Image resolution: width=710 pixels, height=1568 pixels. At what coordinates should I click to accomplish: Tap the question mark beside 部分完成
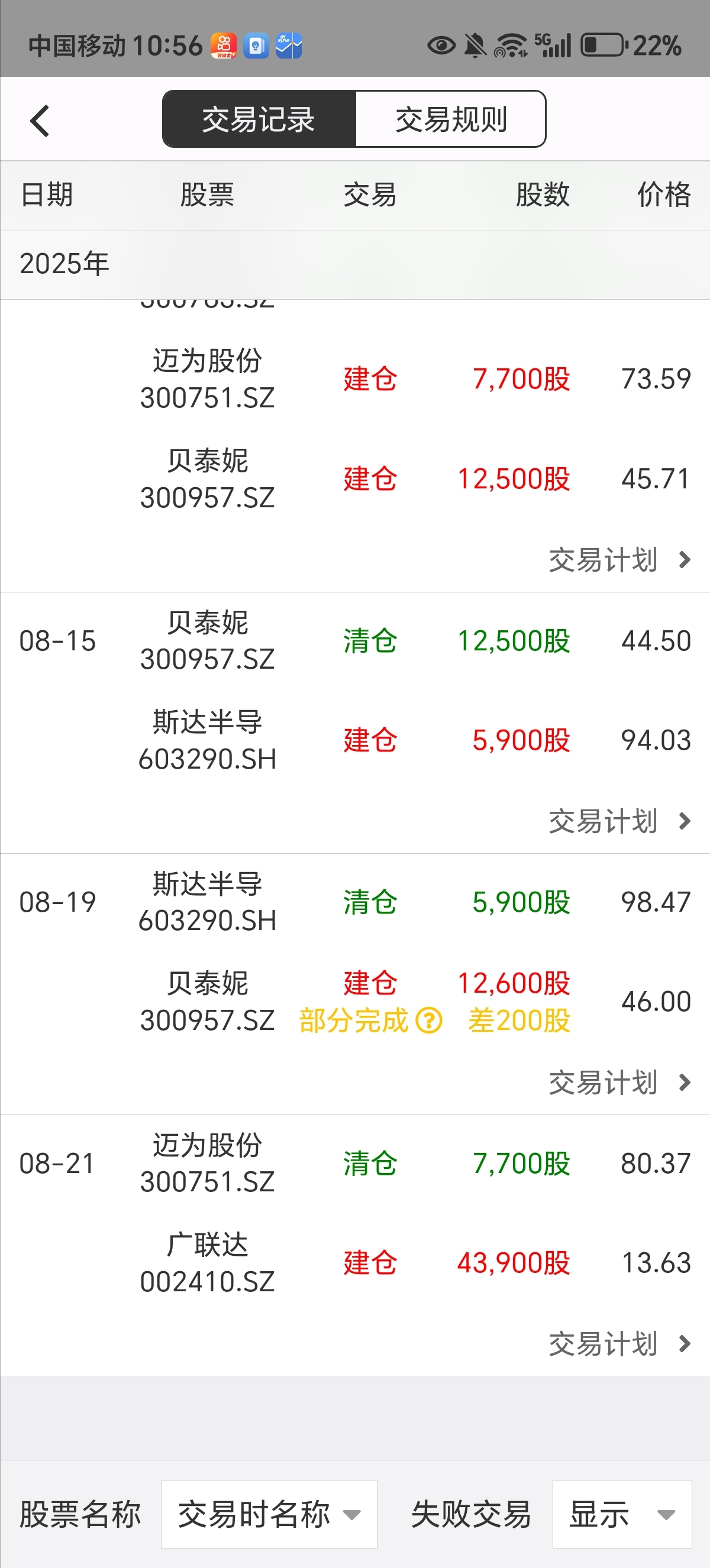[429, 1020]
